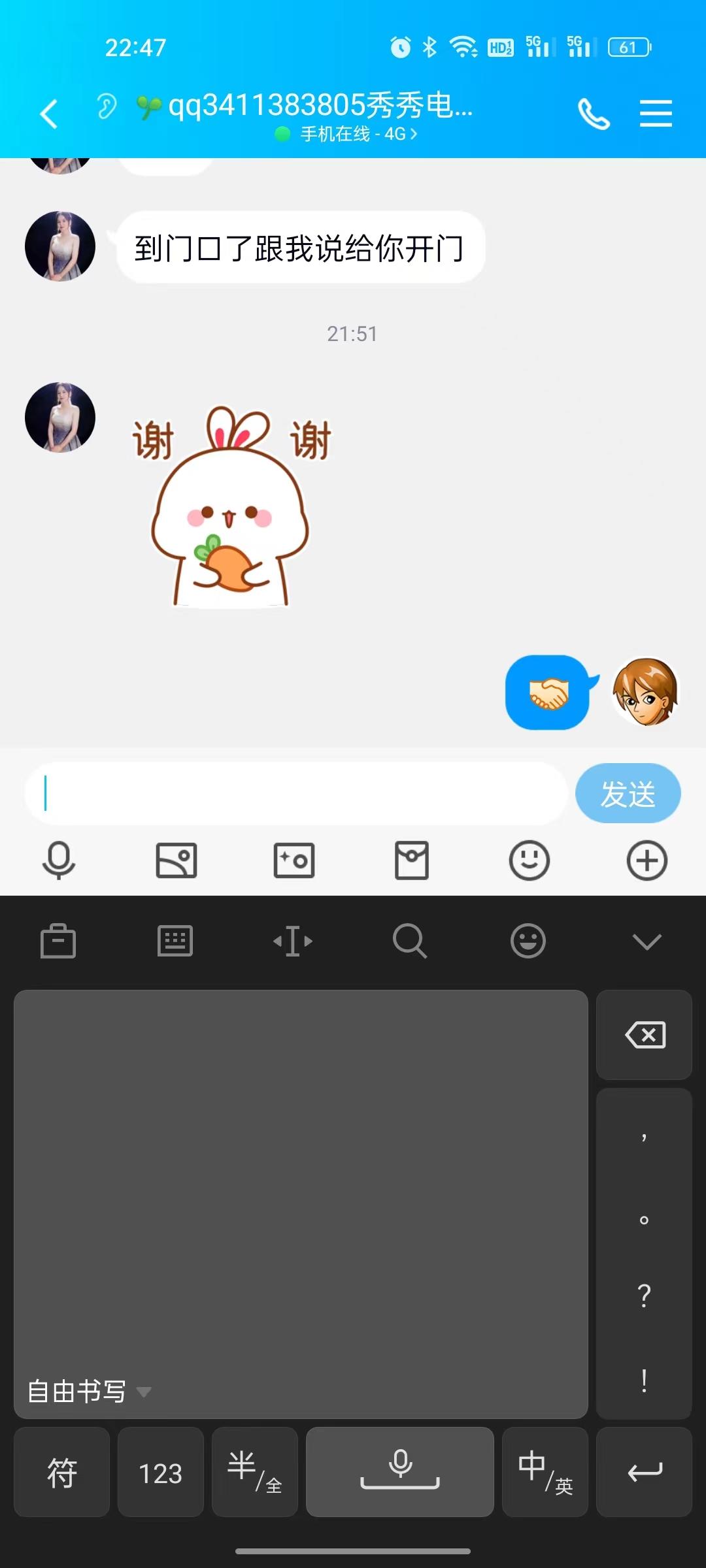The width and height of the screenshot is (706, 1568).
Task: Focus the message input field
Action: (295, 793)
